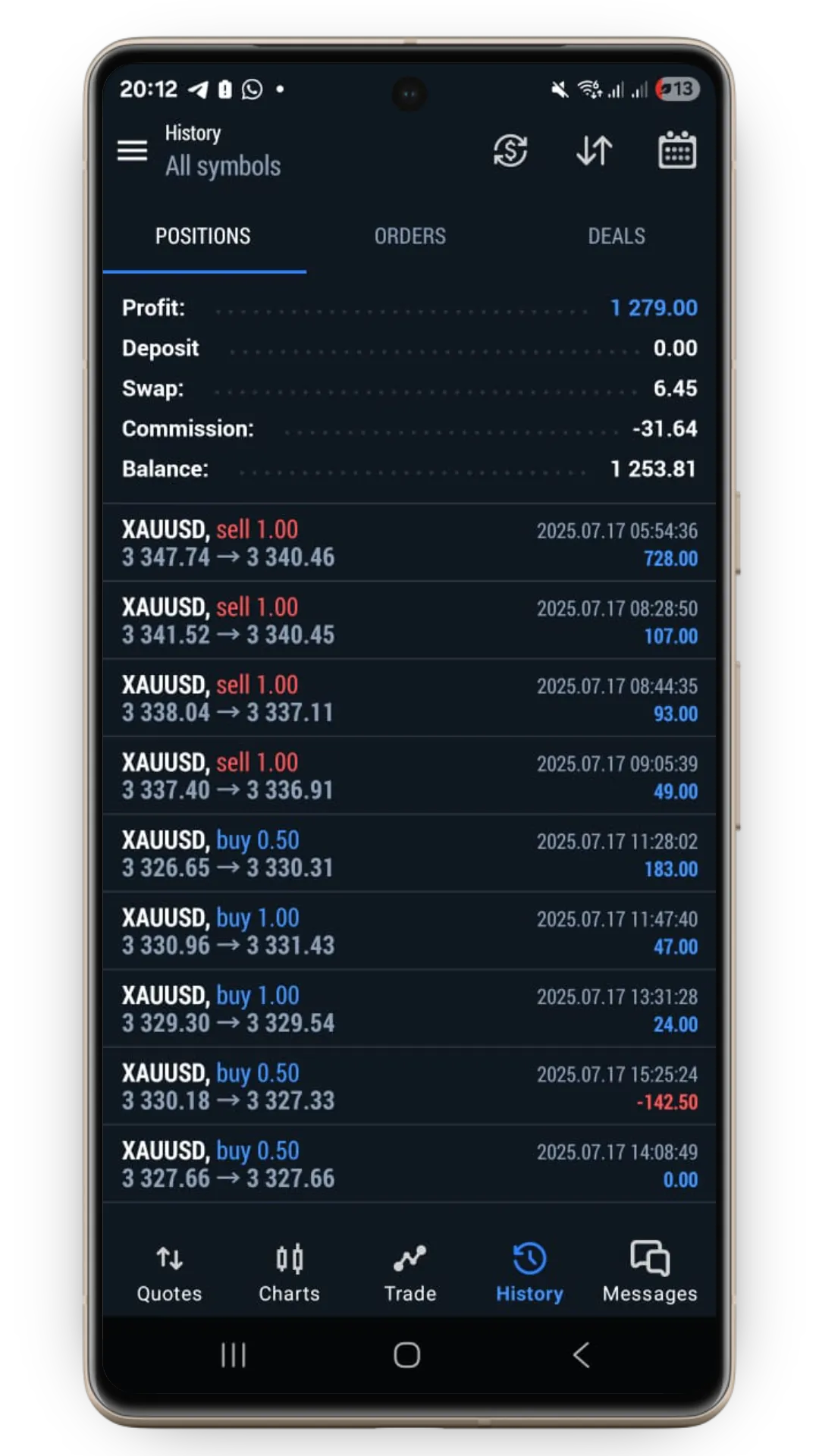Open the Messages tab

click(x=650, y=1273)
